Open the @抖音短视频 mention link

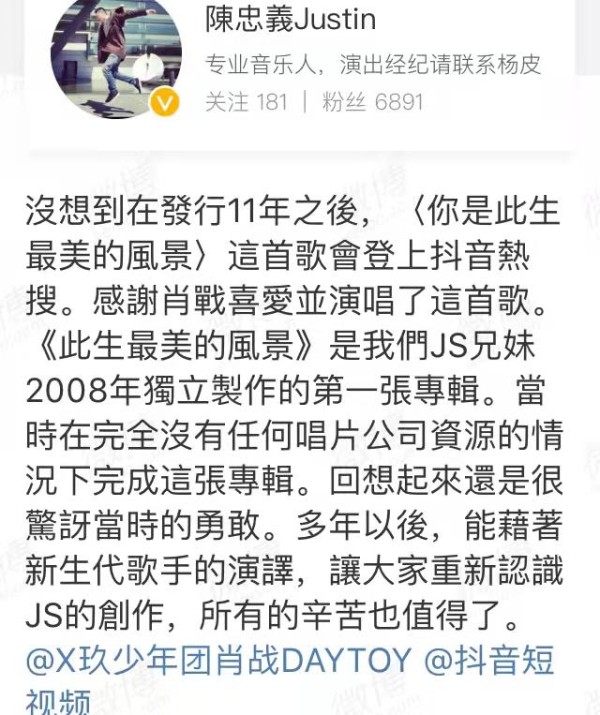point(488,661)
